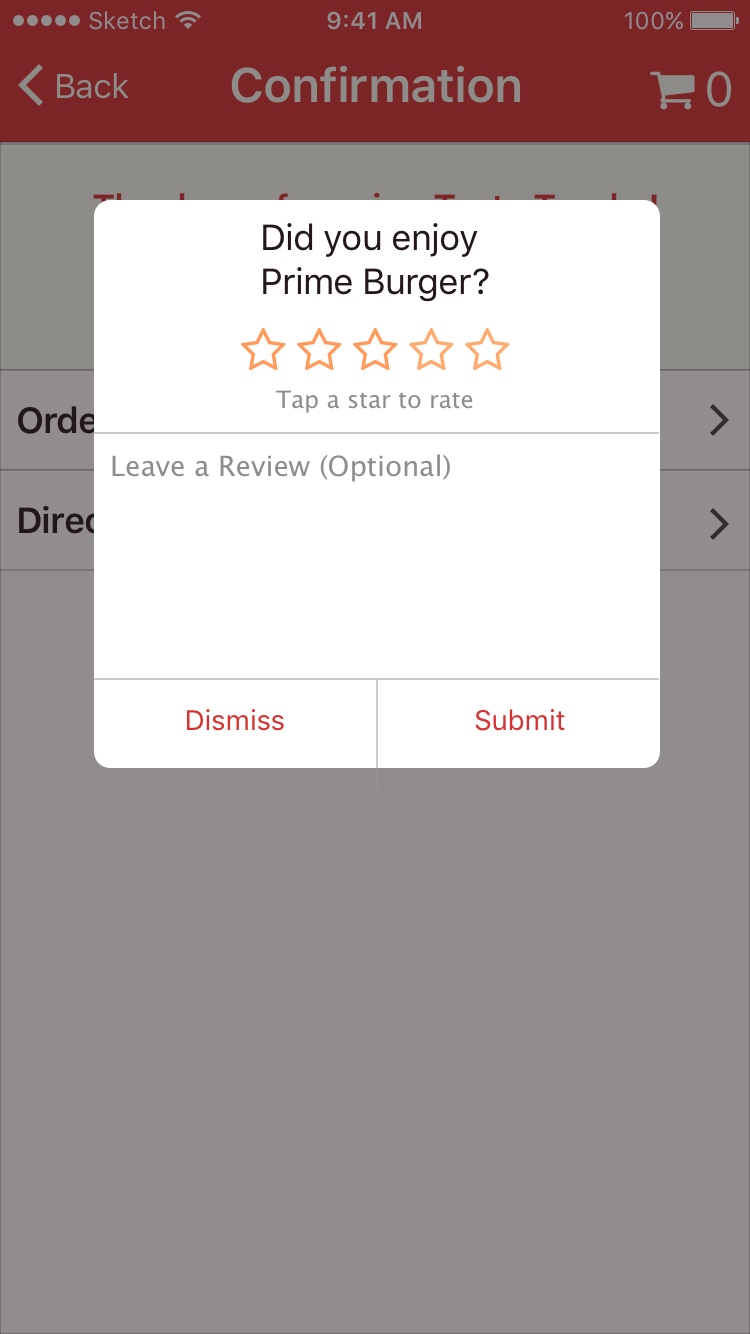Select the fourth rating star
This screenshot has height=1334, width=750.
pyautogui.click(x=431, y=350)
